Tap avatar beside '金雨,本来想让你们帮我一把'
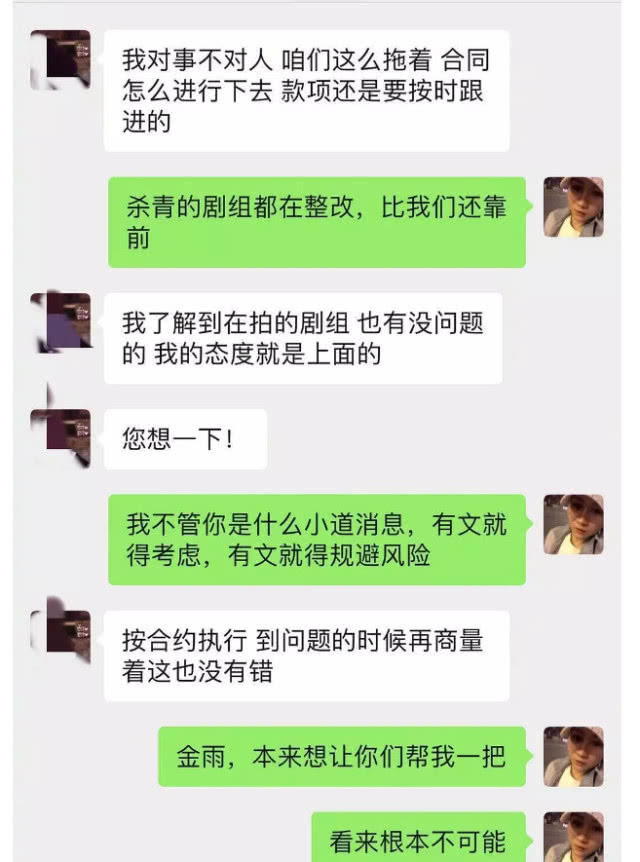The width and height of the screenshot is (640, 862). [x=573, y=755]
